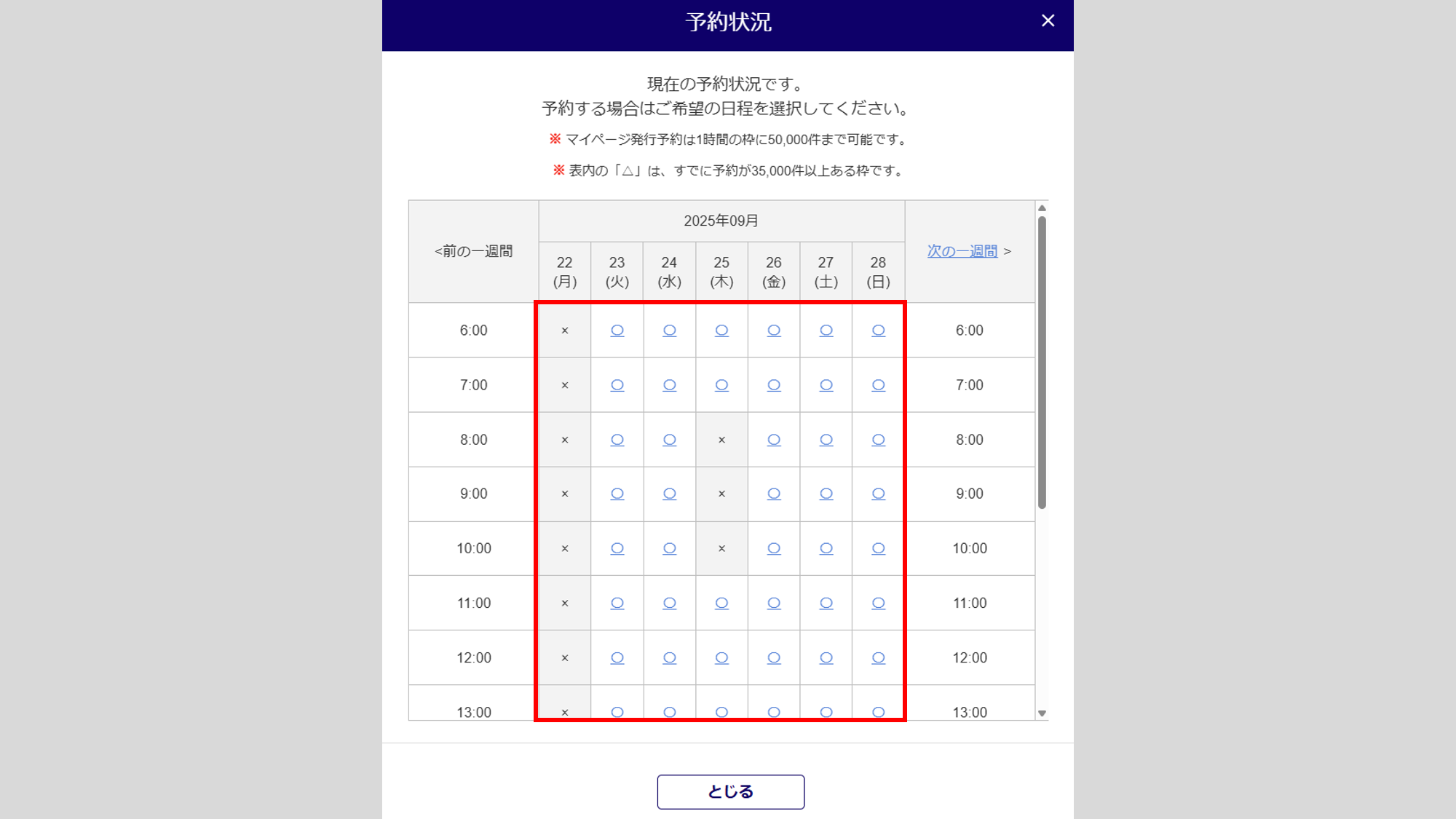Select the 6:00 slot on 23 (火)

pyautogui.click(x=617, y=331)
